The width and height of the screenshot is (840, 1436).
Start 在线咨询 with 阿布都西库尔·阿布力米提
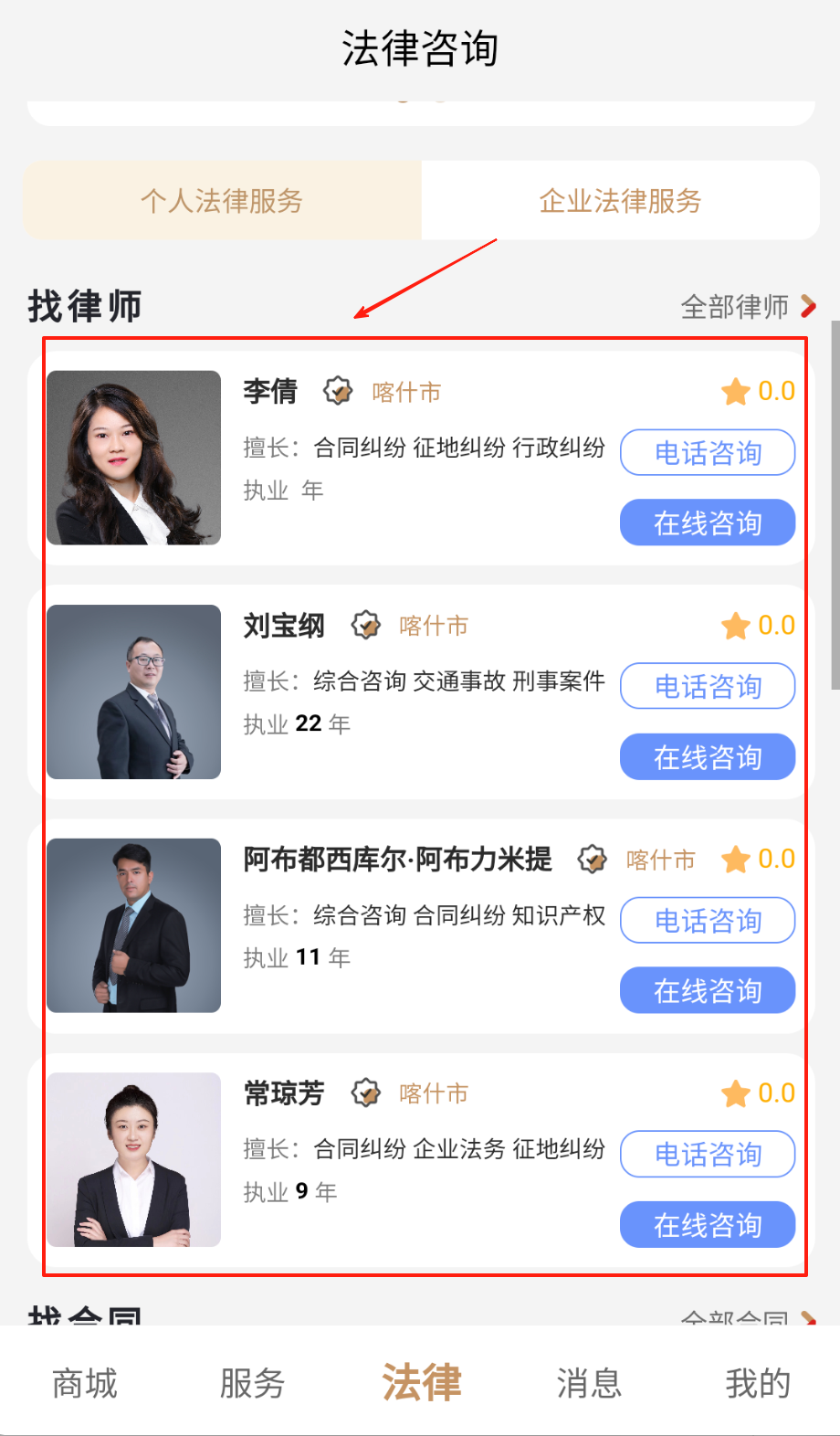[708, 991]
